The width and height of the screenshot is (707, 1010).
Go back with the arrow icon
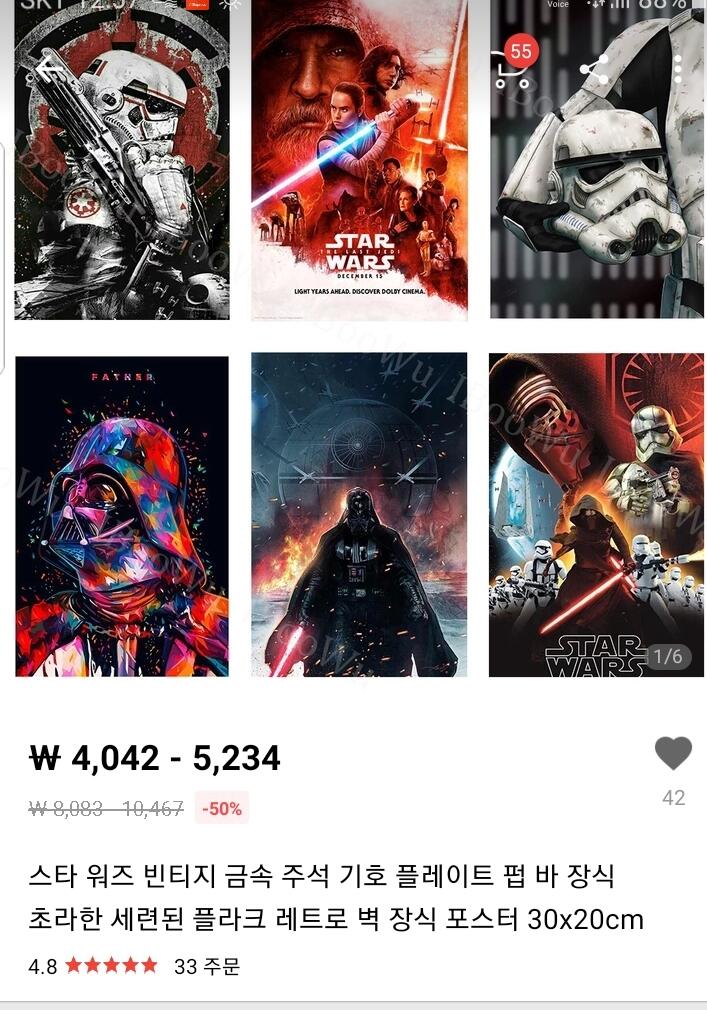(x=49, y=68)
